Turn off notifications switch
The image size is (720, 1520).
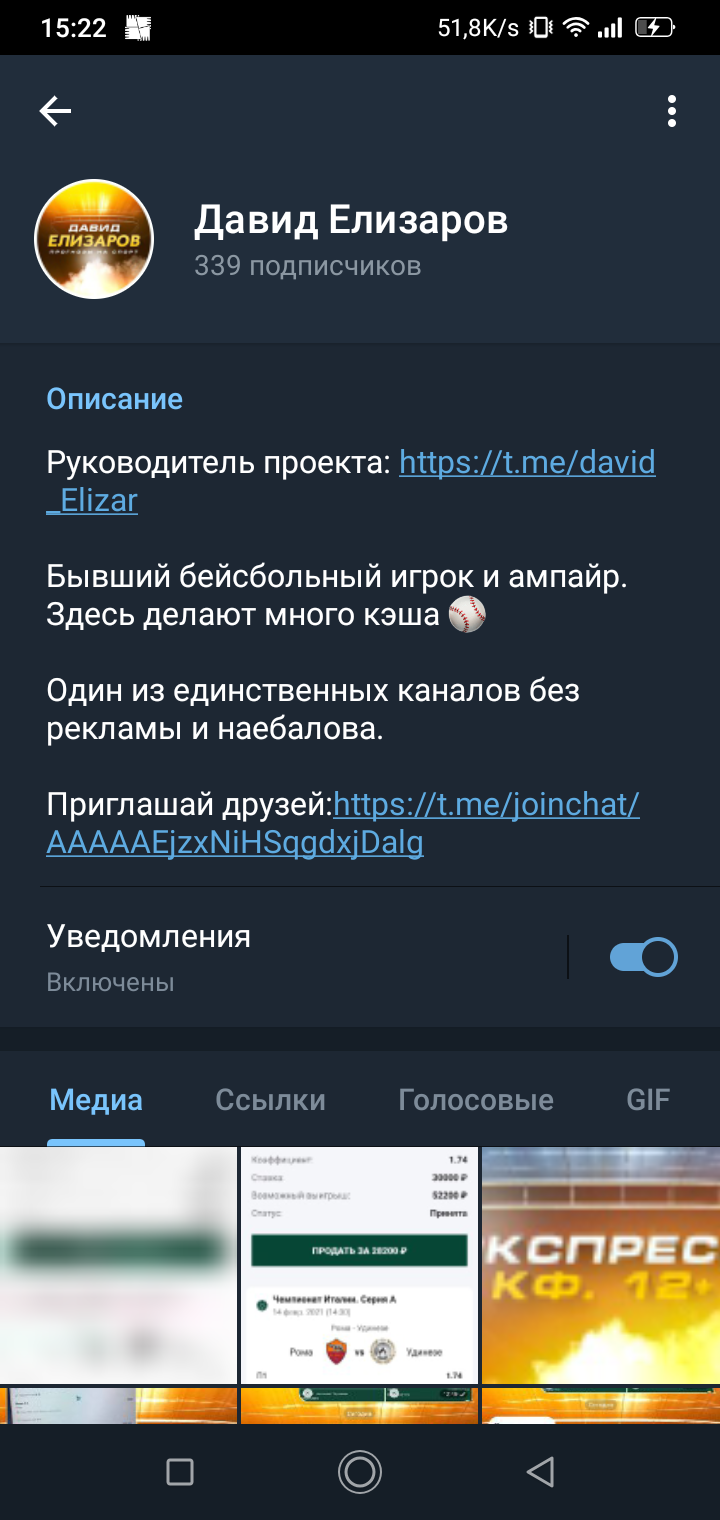643,957
